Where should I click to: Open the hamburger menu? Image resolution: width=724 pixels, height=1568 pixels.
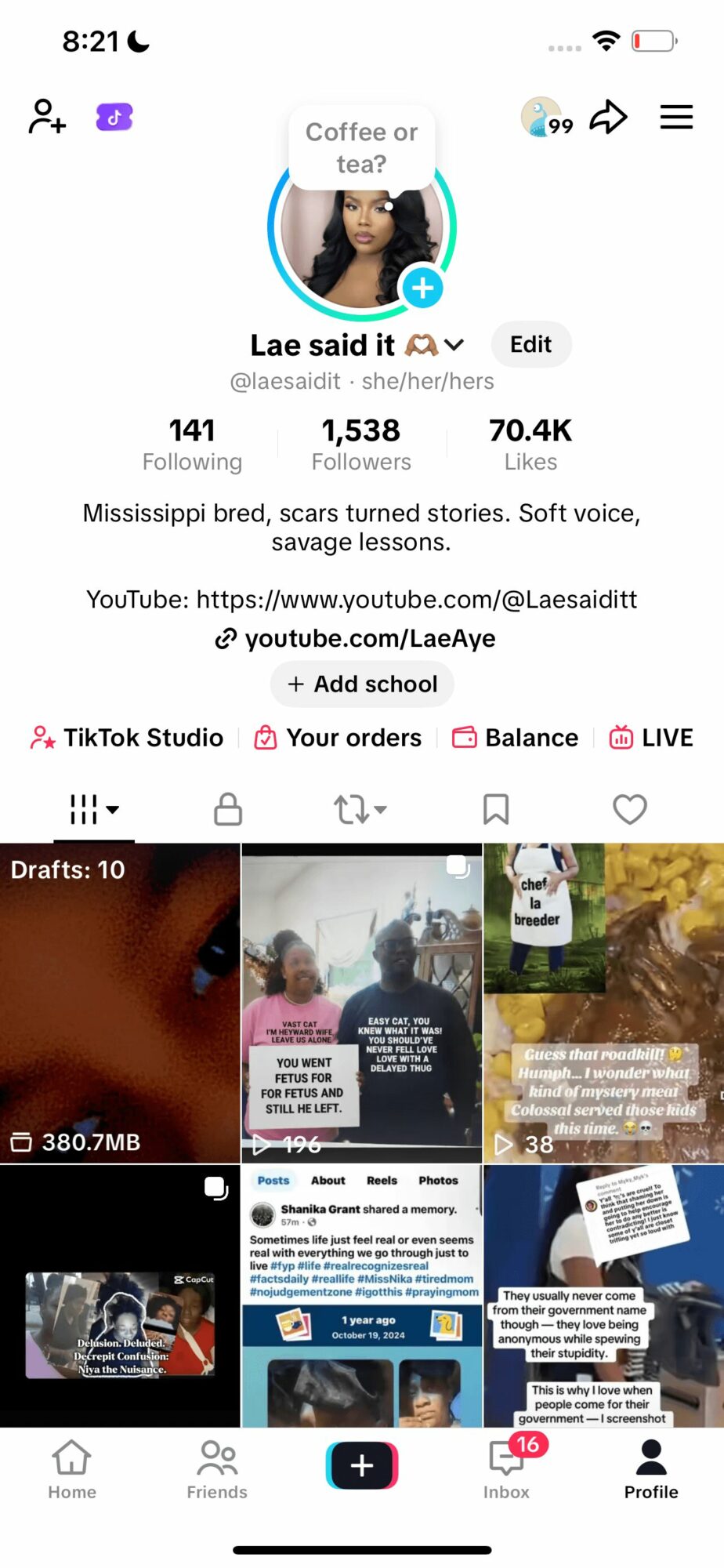(x=675, y=118)
